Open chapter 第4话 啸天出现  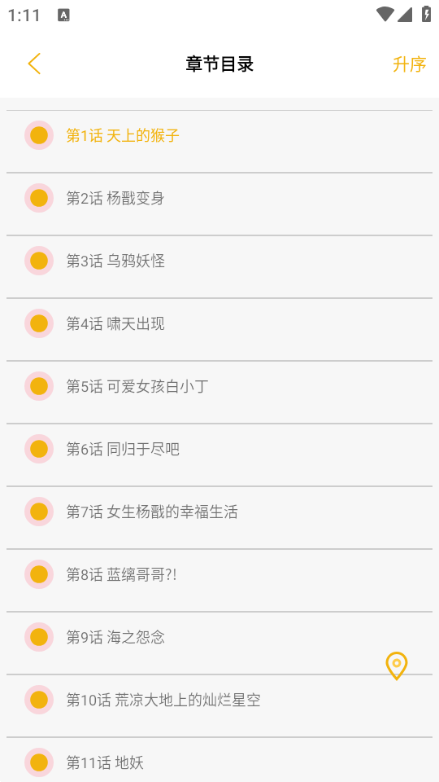(x=220, y=330)
